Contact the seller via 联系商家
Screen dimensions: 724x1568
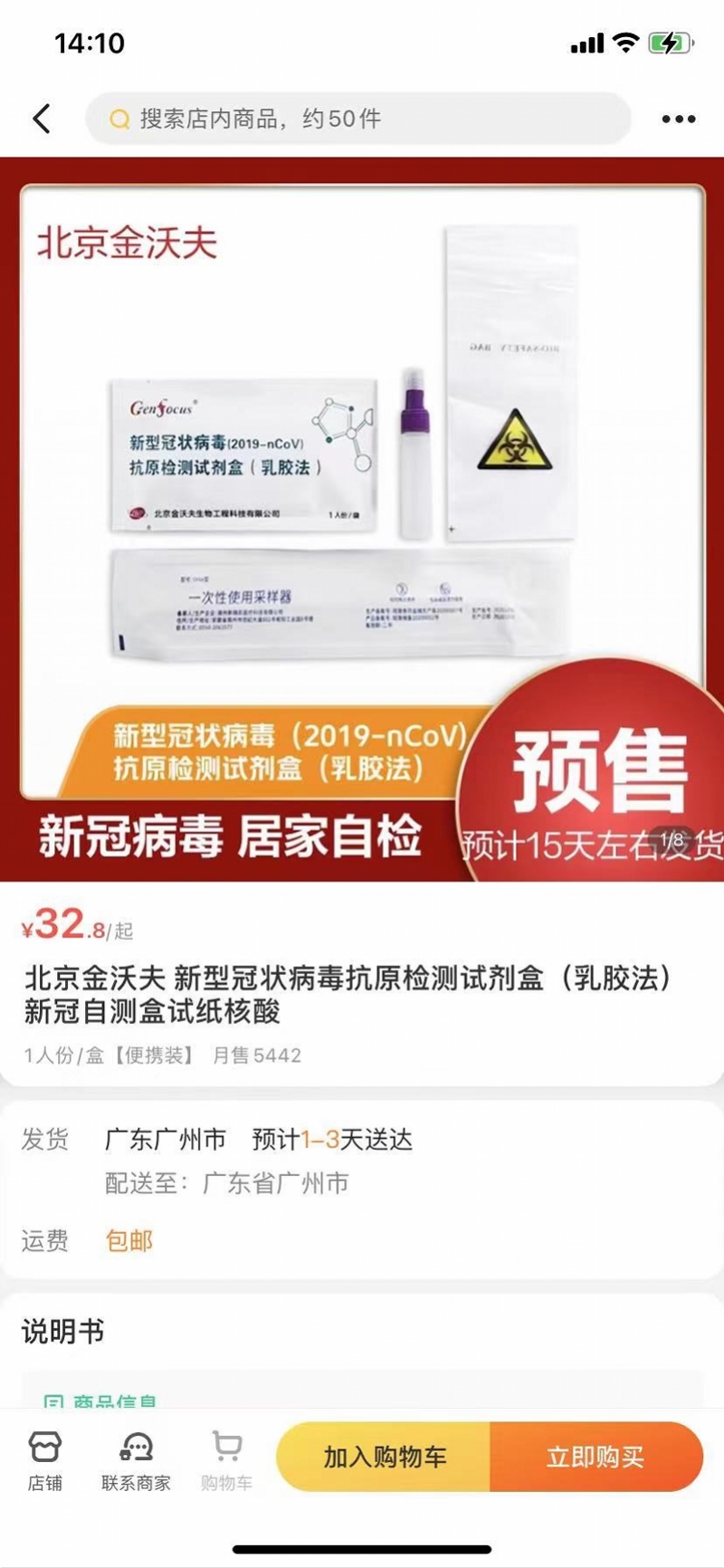136,1459
